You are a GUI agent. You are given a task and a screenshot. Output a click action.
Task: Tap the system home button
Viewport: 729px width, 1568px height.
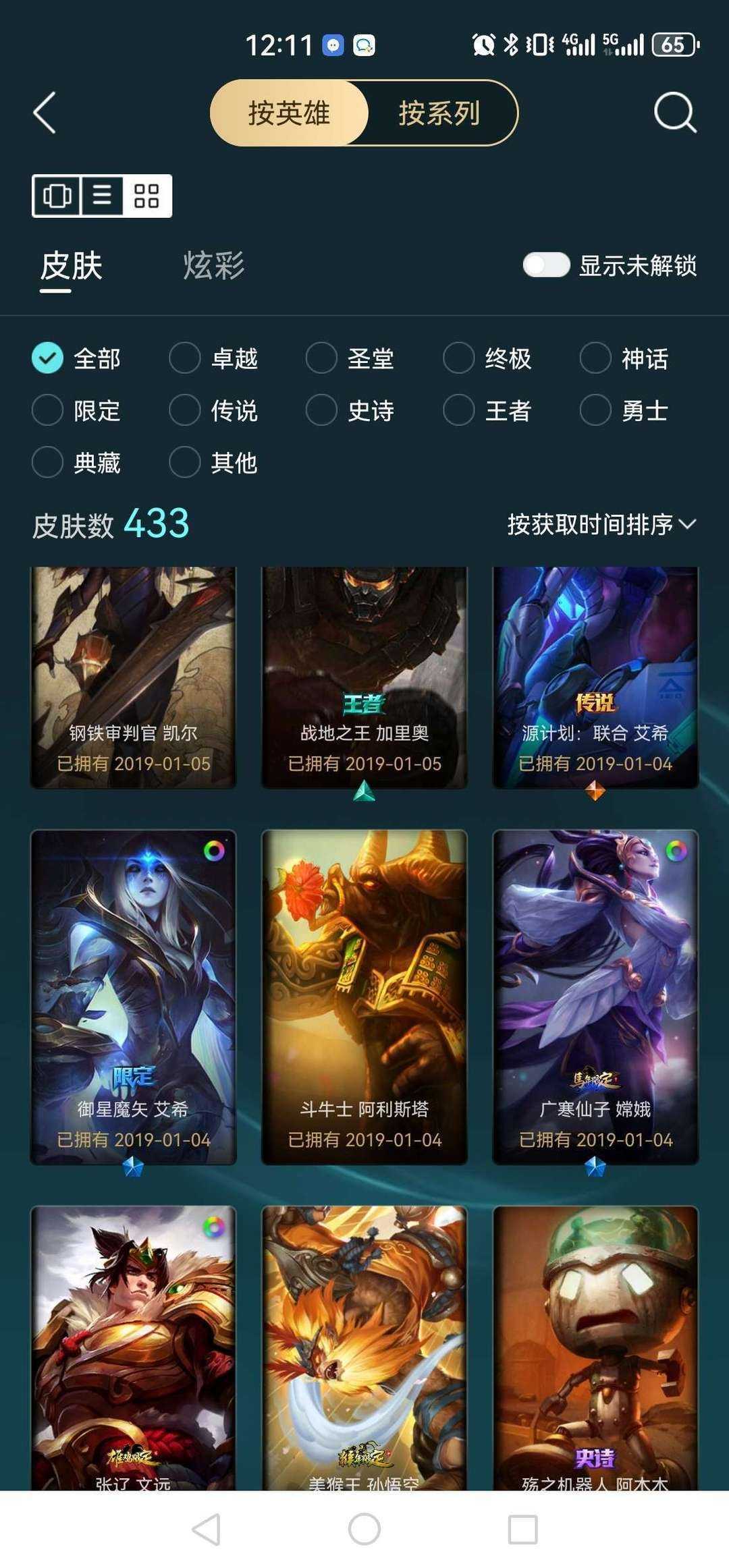point(364,1529)
